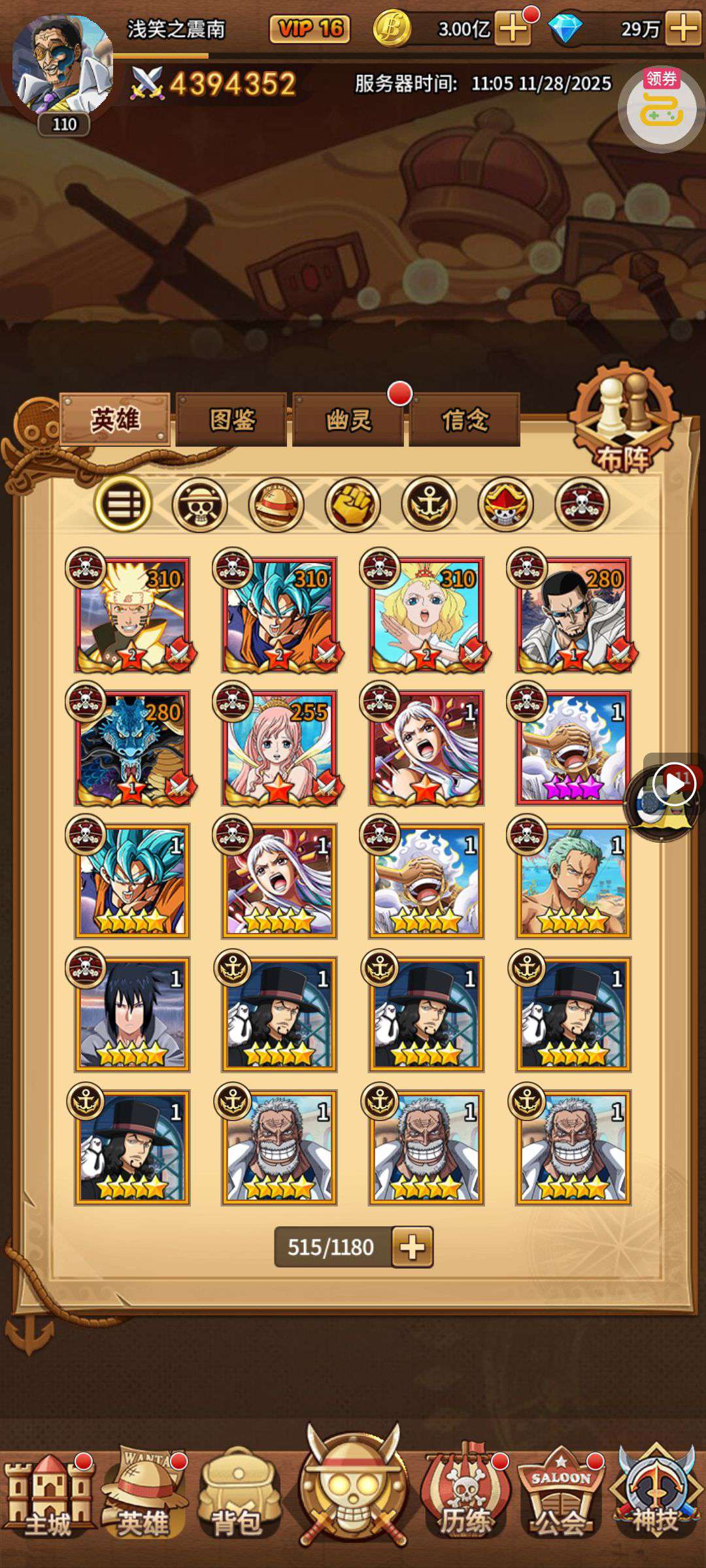Open 历练 adventure section

coord(464,1496)
